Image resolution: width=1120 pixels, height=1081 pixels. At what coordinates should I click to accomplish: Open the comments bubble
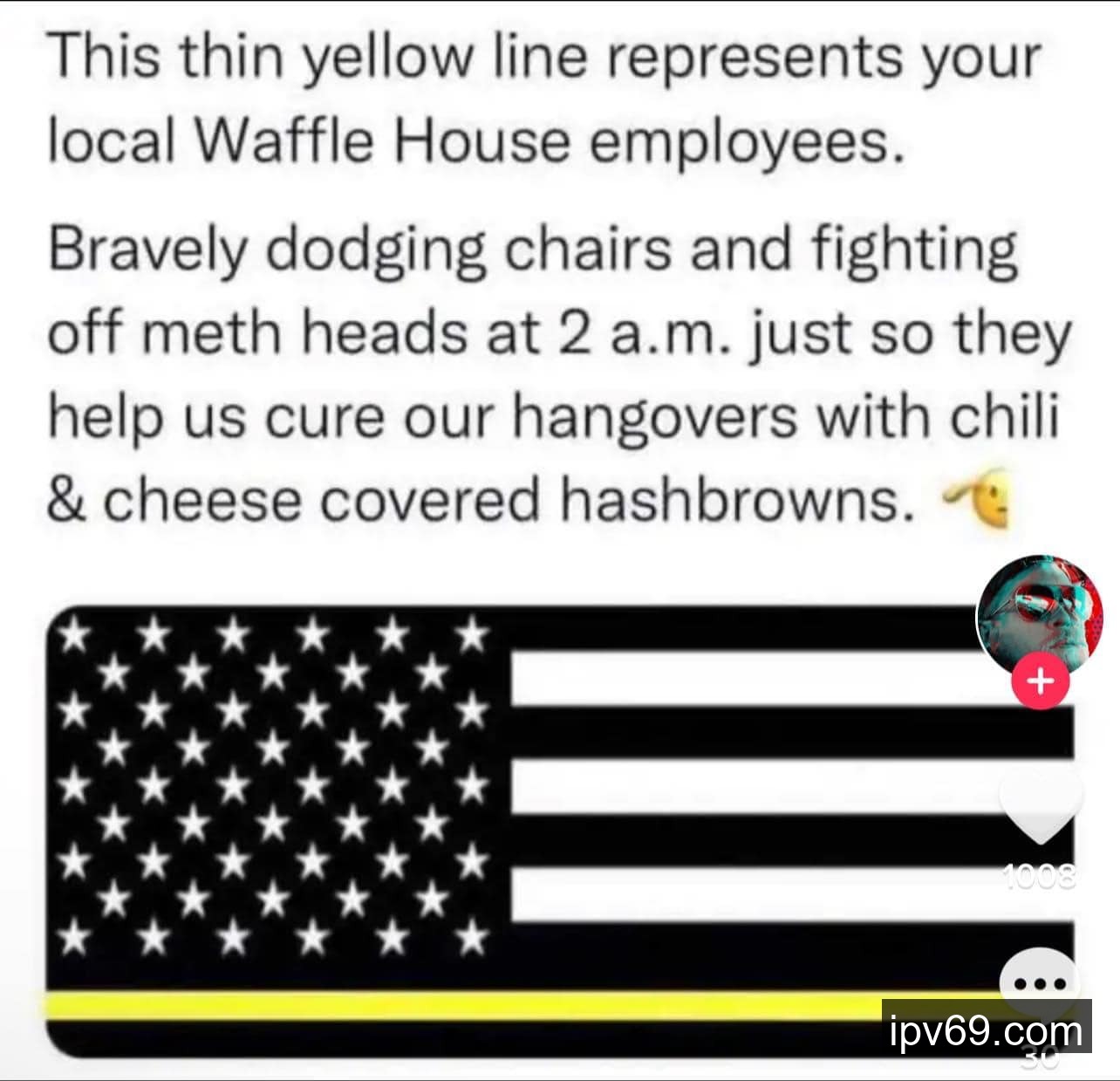pos(1040,982)
